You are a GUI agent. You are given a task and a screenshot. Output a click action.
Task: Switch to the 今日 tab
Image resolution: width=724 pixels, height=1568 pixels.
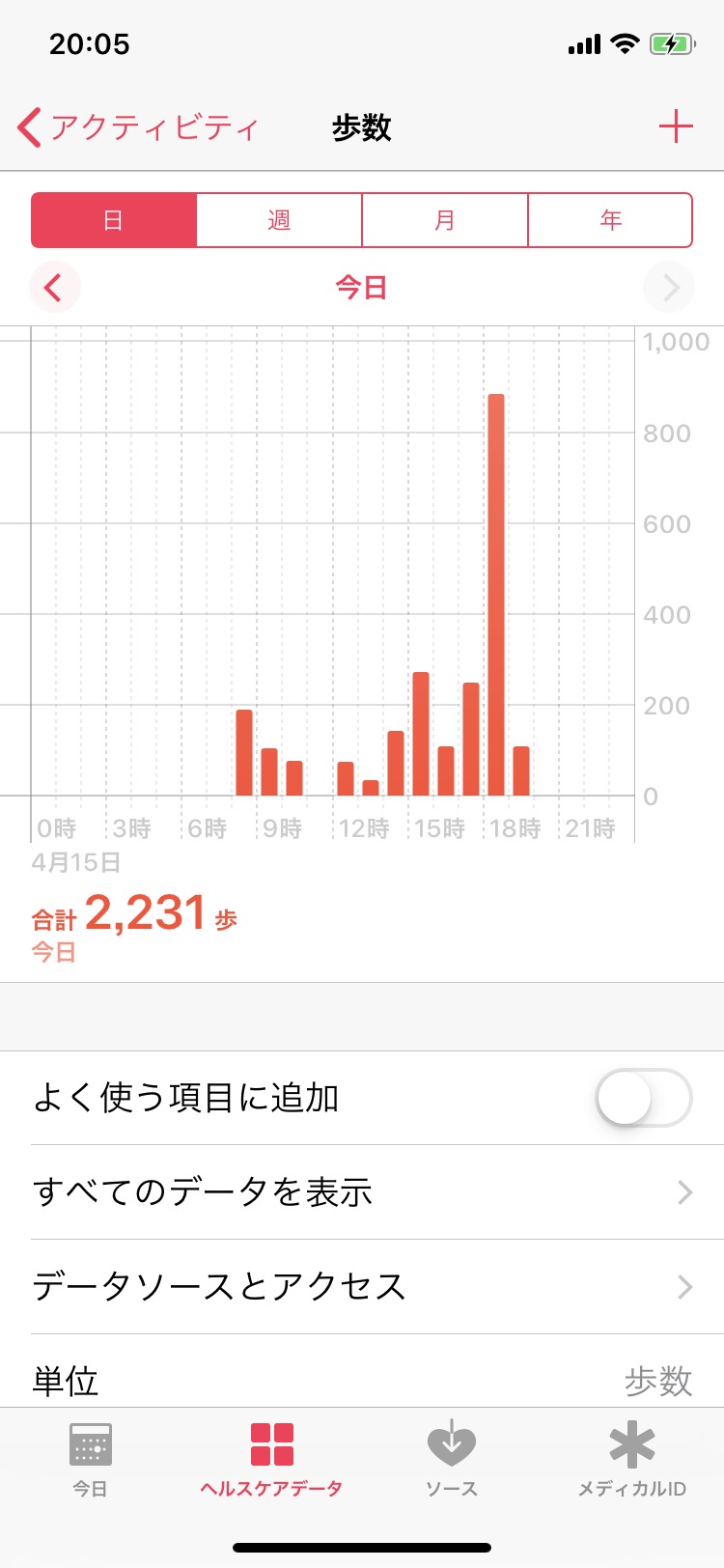pyautogui.click(x=90, y=1459)
